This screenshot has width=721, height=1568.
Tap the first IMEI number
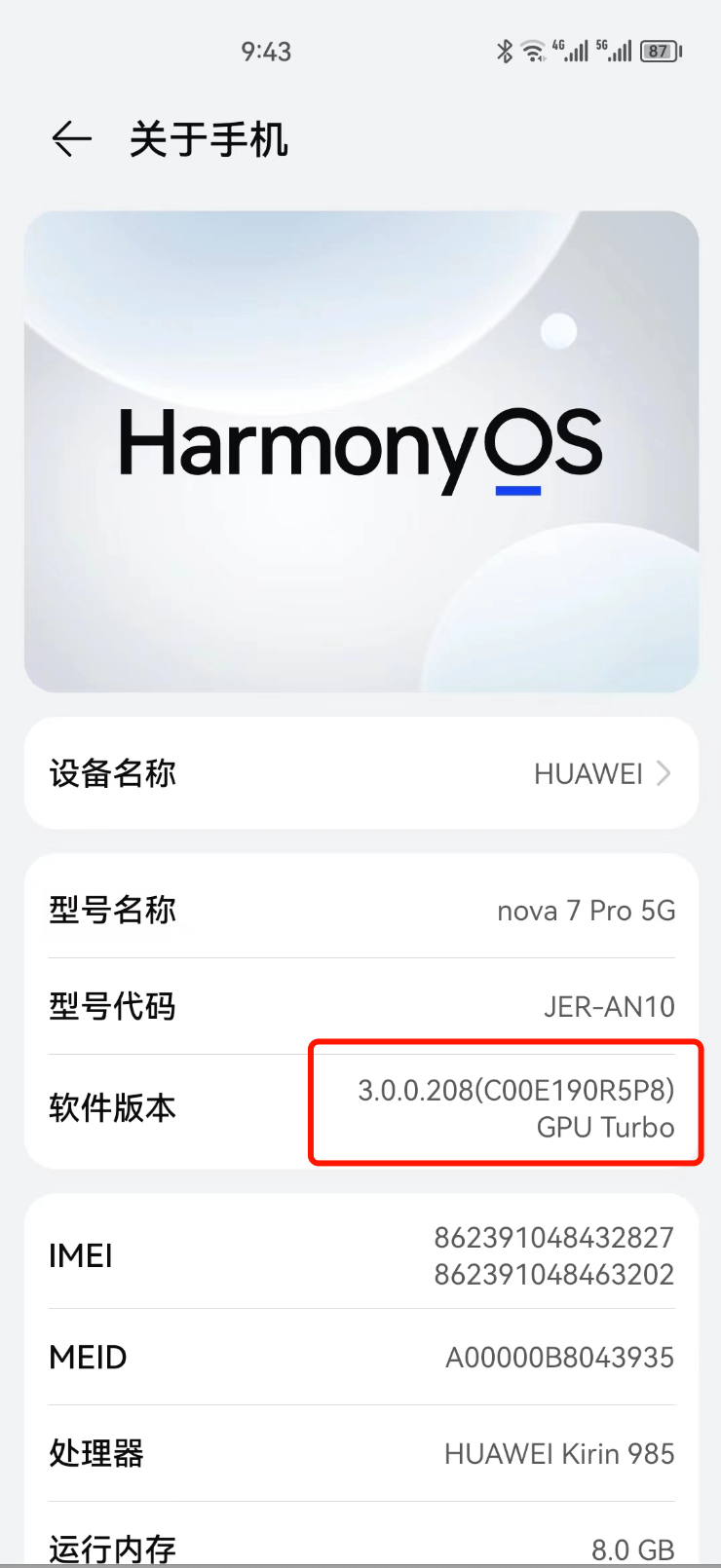(554, 1236)
